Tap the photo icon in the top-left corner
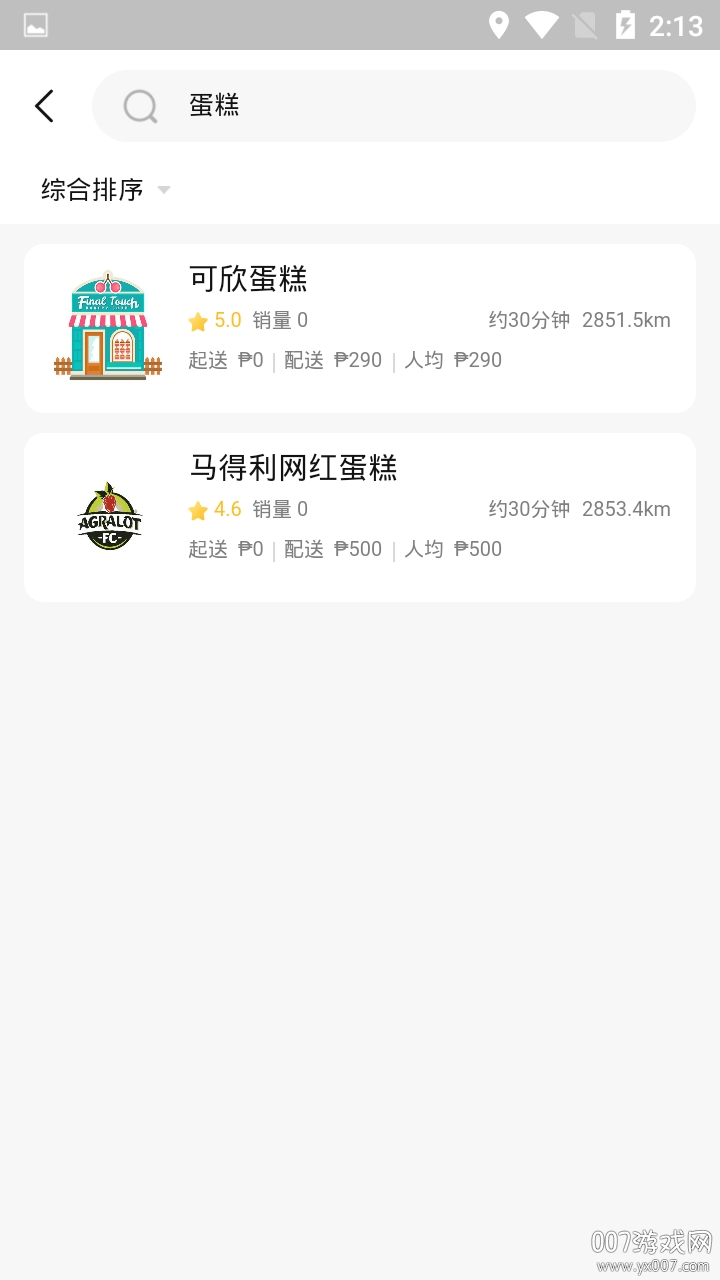The width and height of the screenshot is (720, 1280). tap(36, 24)
